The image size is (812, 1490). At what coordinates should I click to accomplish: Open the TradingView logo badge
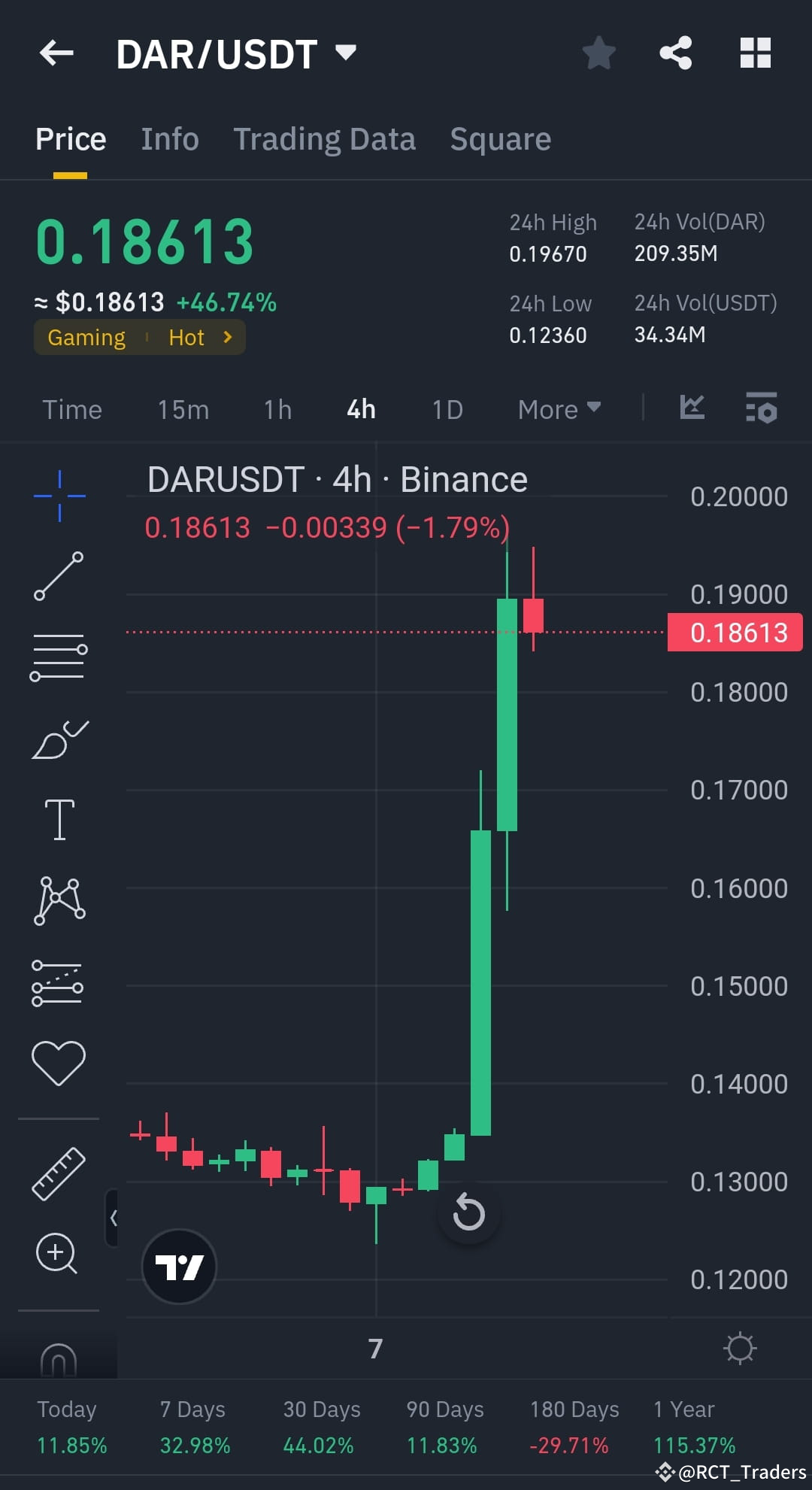pos(178,1266)
